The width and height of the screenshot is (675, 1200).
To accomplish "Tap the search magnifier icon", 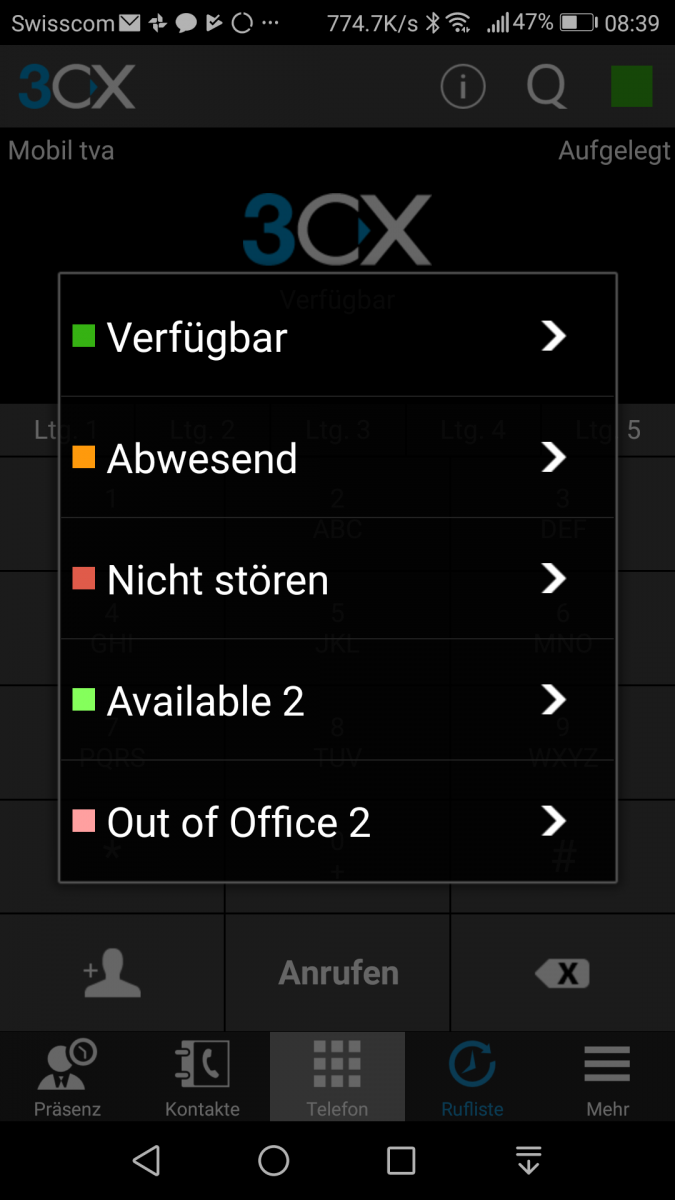I will coord(547,88).
